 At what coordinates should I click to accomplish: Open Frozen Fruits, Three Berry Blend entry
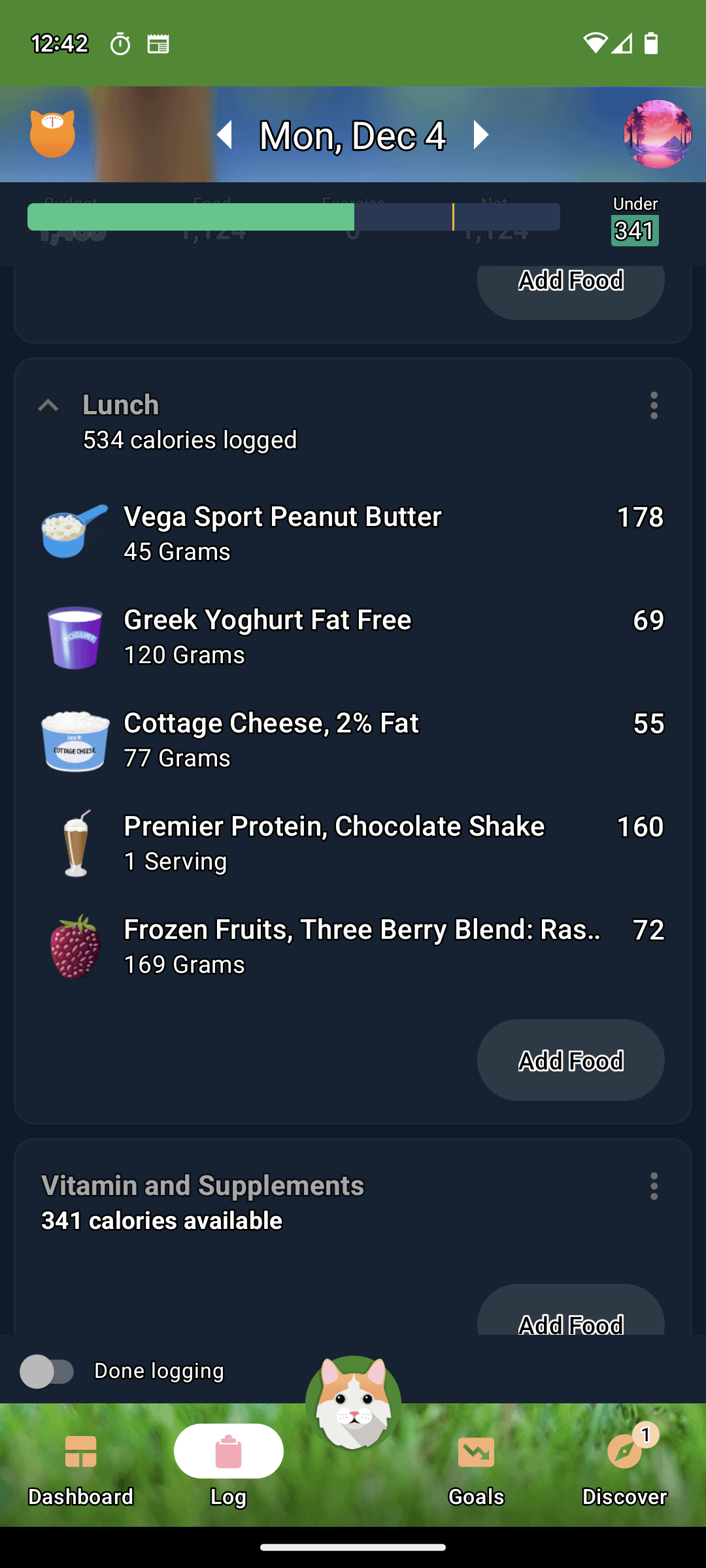[x=353, y=946]
